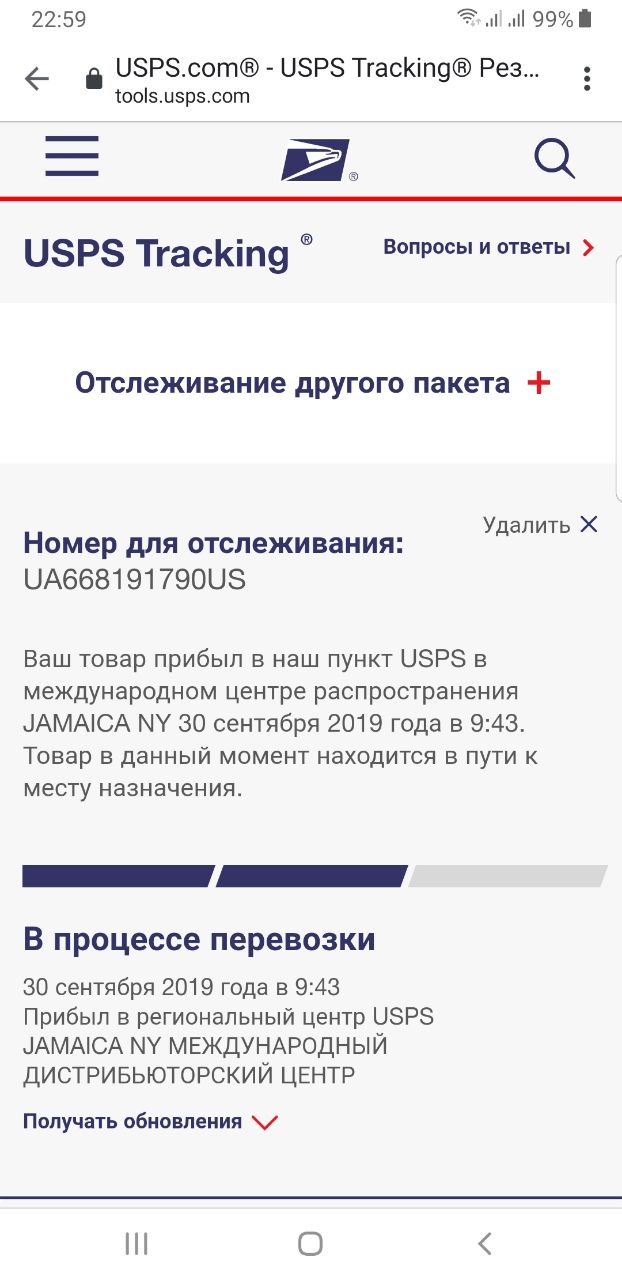Expand Отслеживание другого пакета
This screenshot has height=1280, width=622.
[x=313, y=383]
